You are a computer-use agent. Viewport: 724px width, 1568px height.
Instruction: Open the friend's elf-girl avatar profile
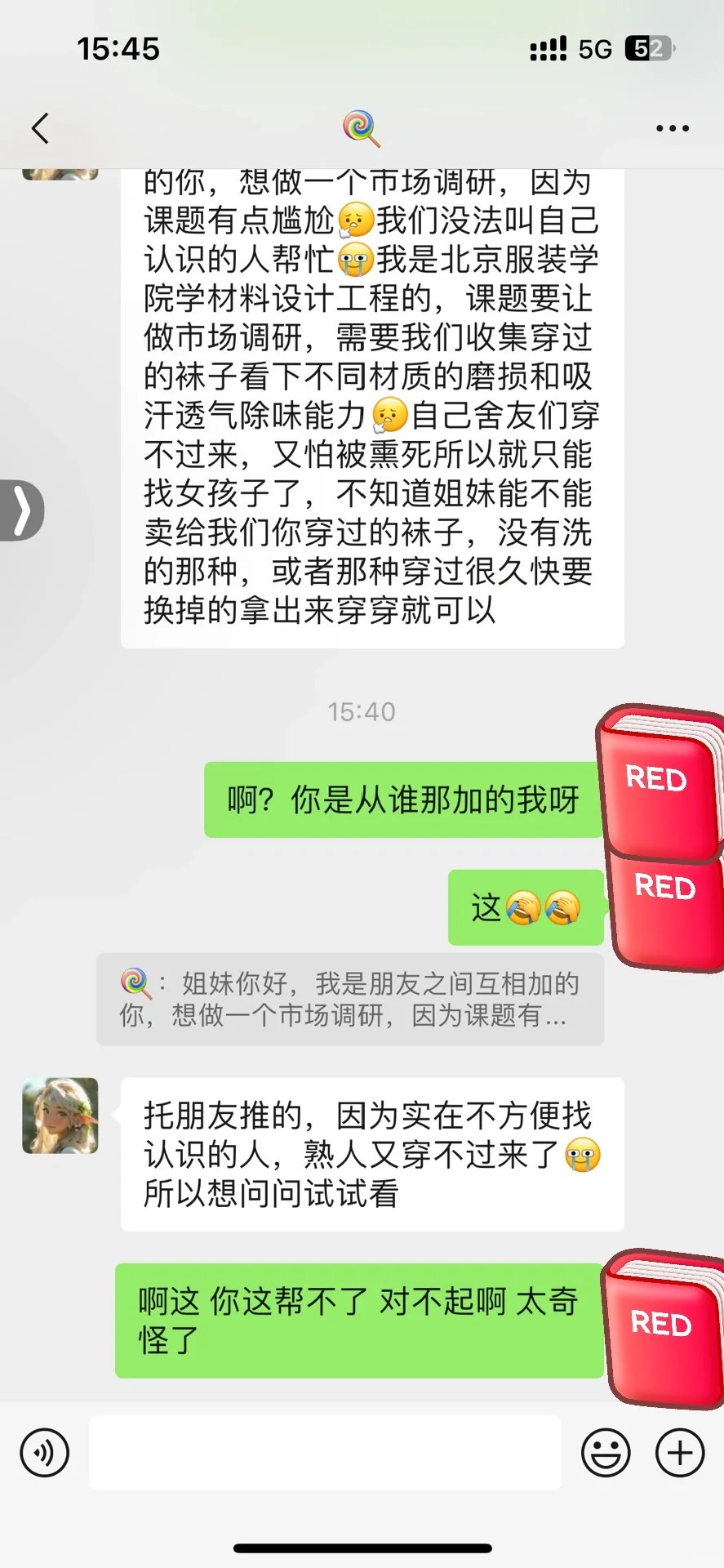coord(60,1117)
